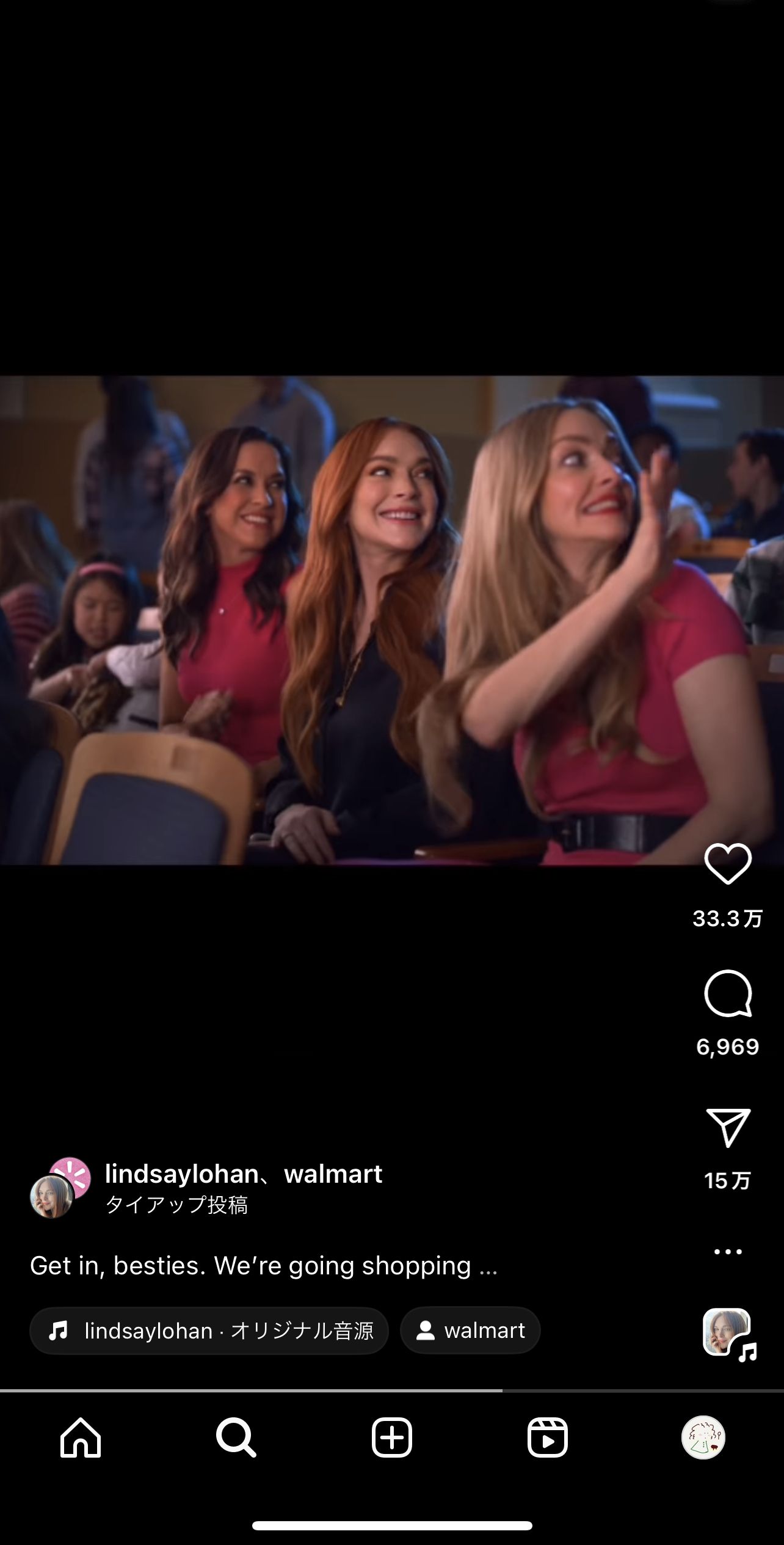Viewport: 784px width, 1545px height.
Task: Tap the walmart tagged account chip
Action: tap(470, 1331)
